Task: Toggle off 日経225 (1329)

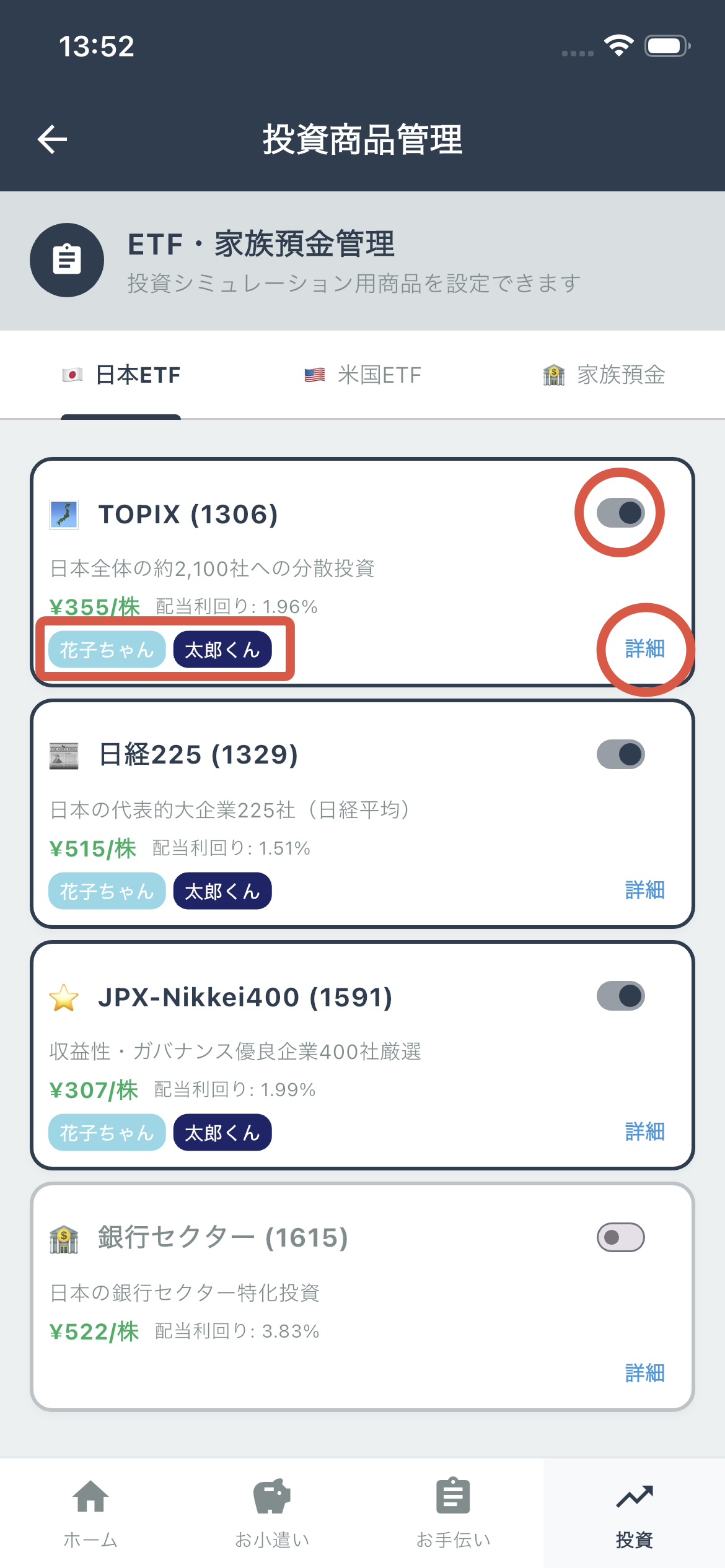Action: click(620, 754)
